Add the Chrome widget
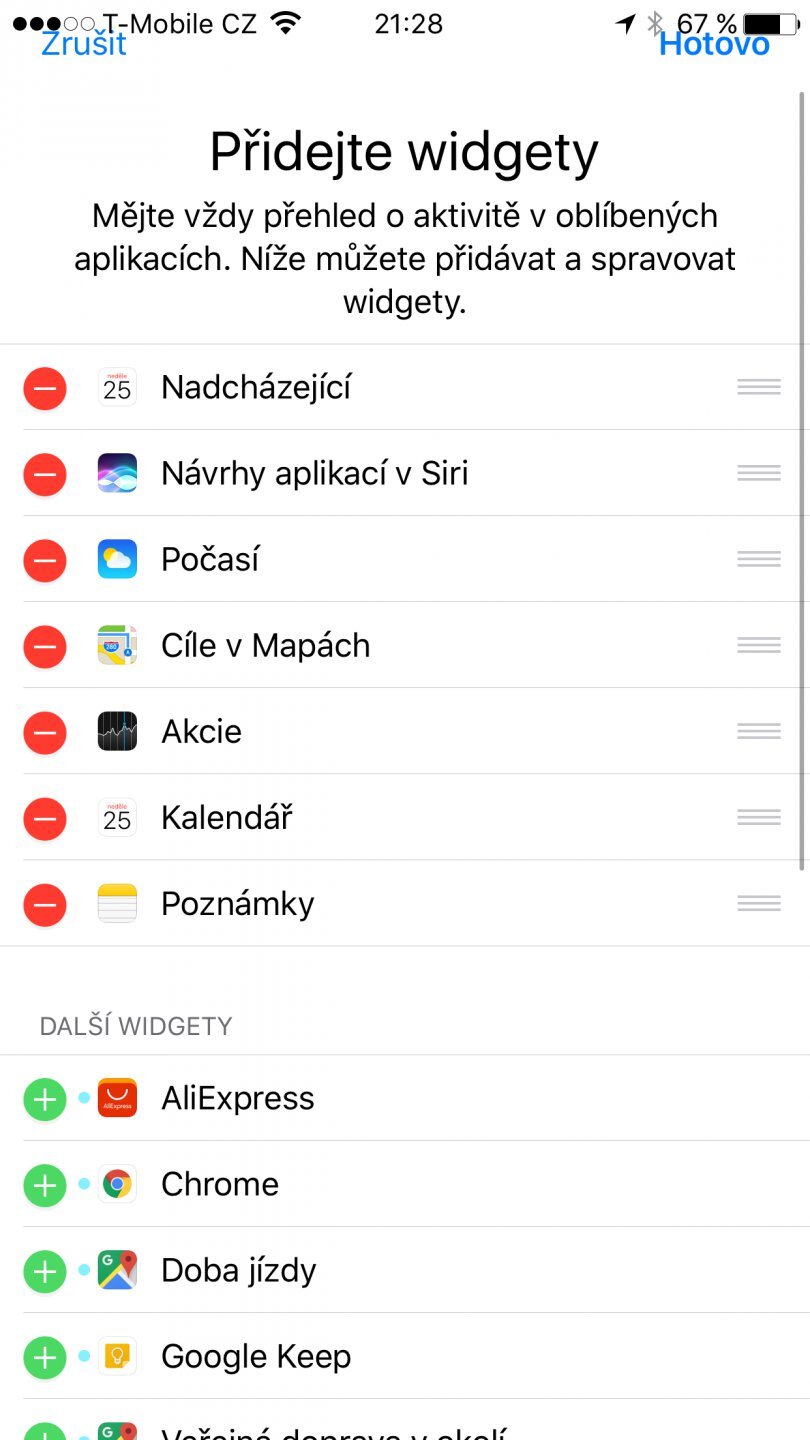810x1440 pixels. point(44,1185)
